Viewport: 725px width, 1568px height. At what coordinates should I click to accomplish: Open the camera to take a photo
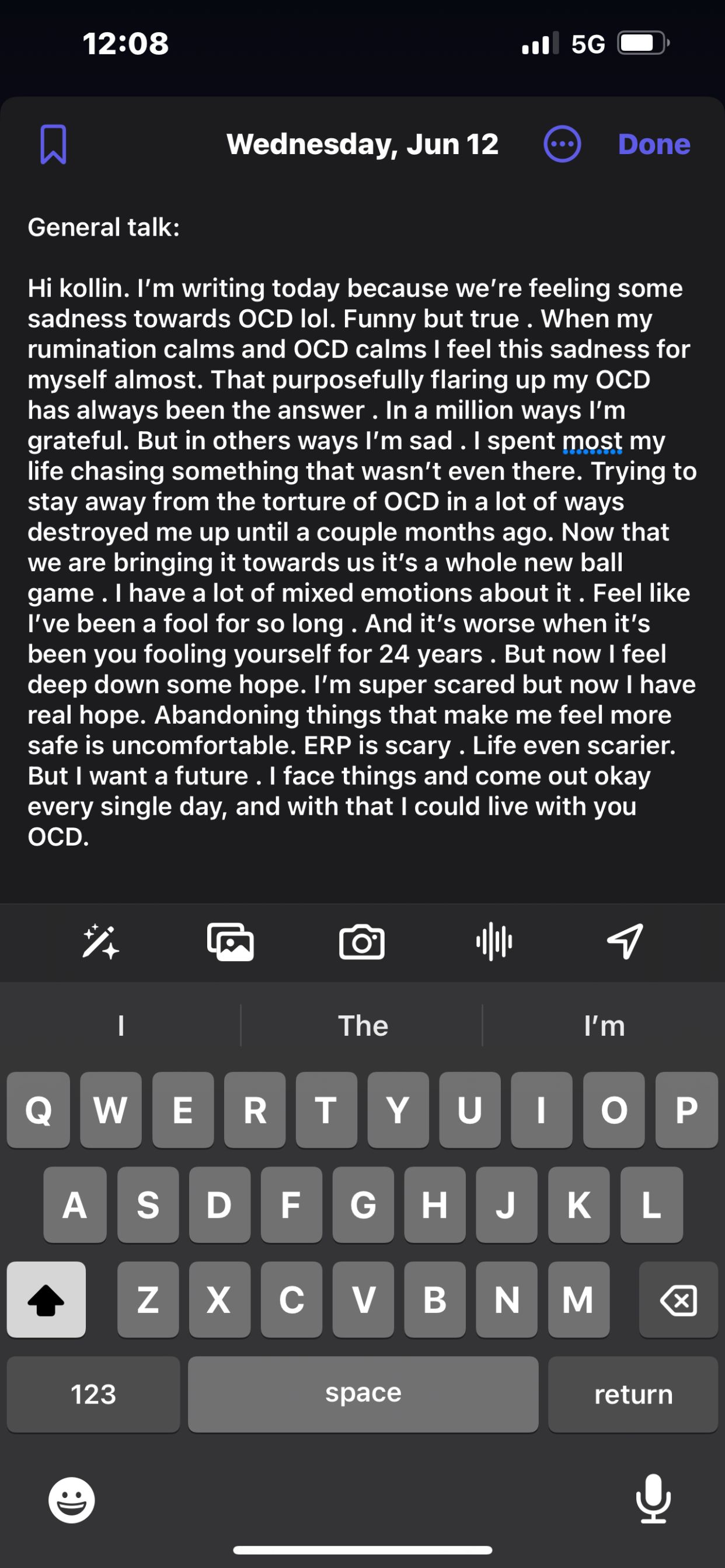361,942
